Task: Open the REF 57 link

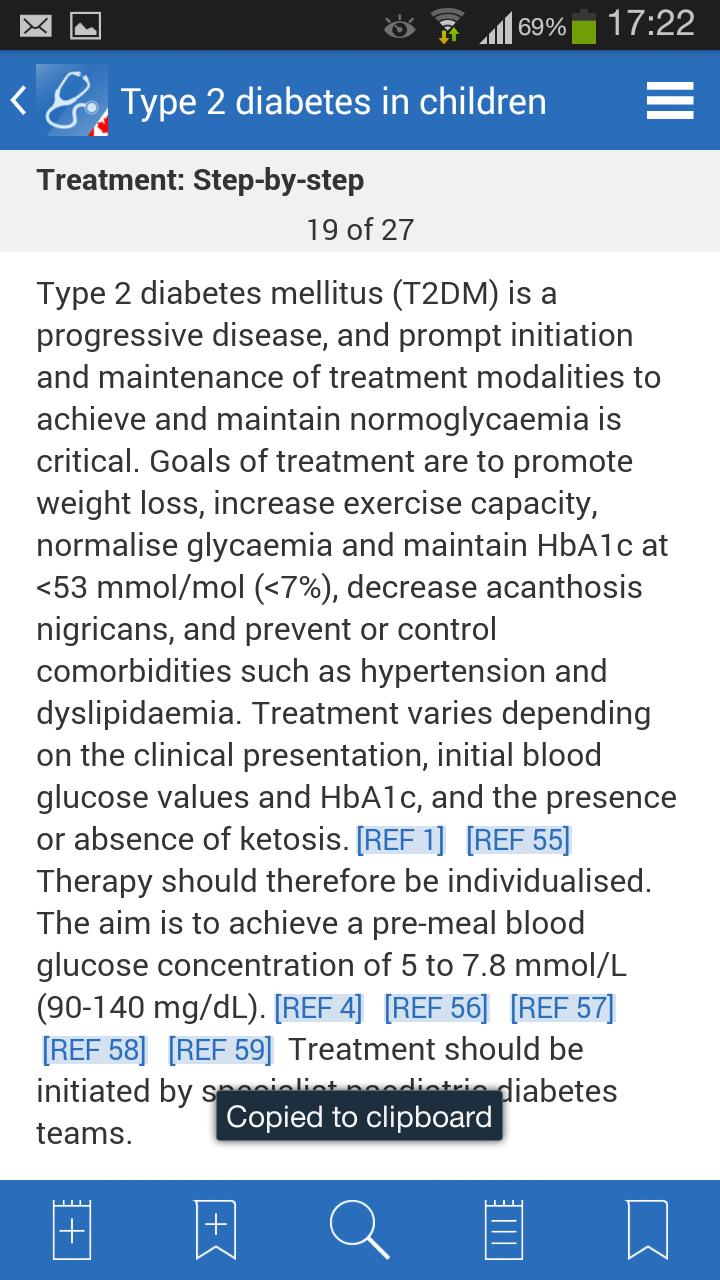Action: pos(562,1008)
